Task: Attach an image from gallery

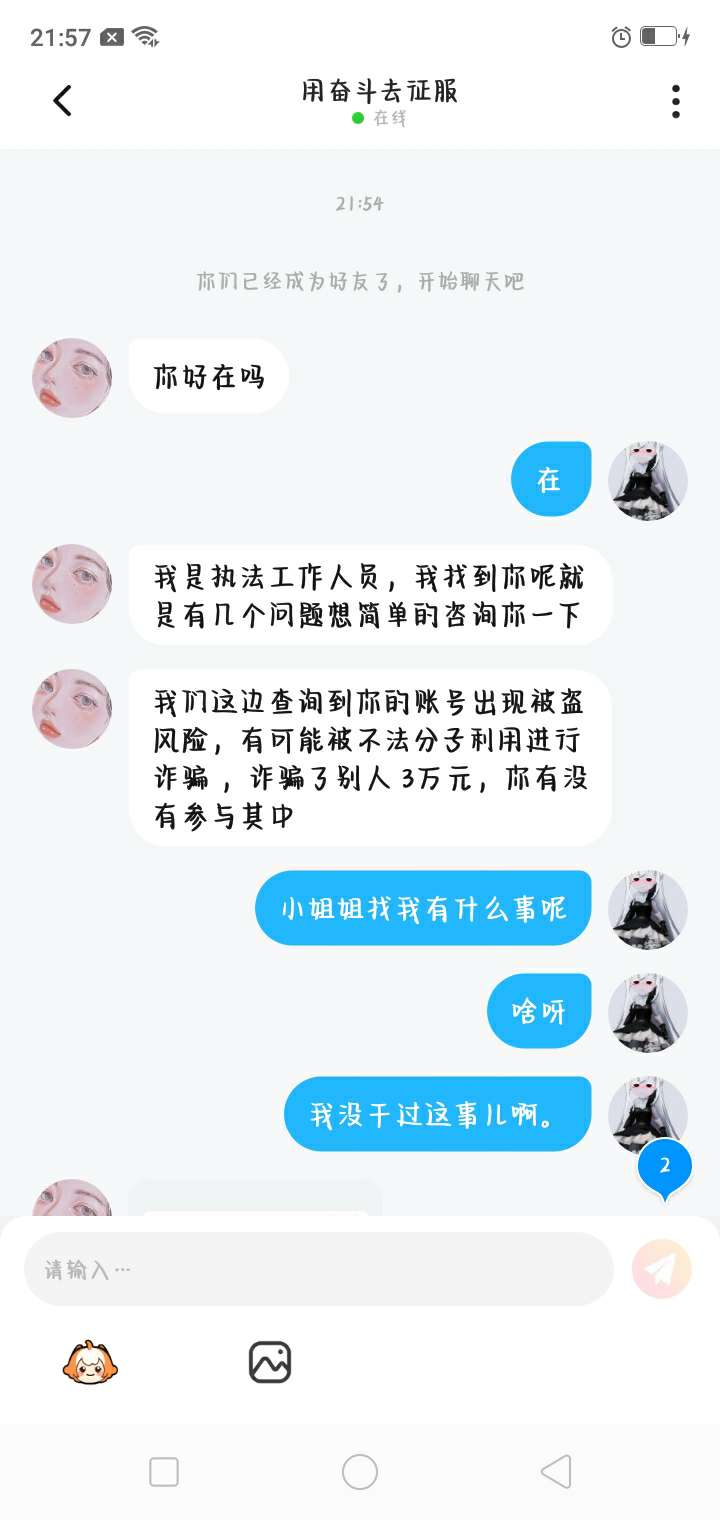Action: pos(270,1362)
